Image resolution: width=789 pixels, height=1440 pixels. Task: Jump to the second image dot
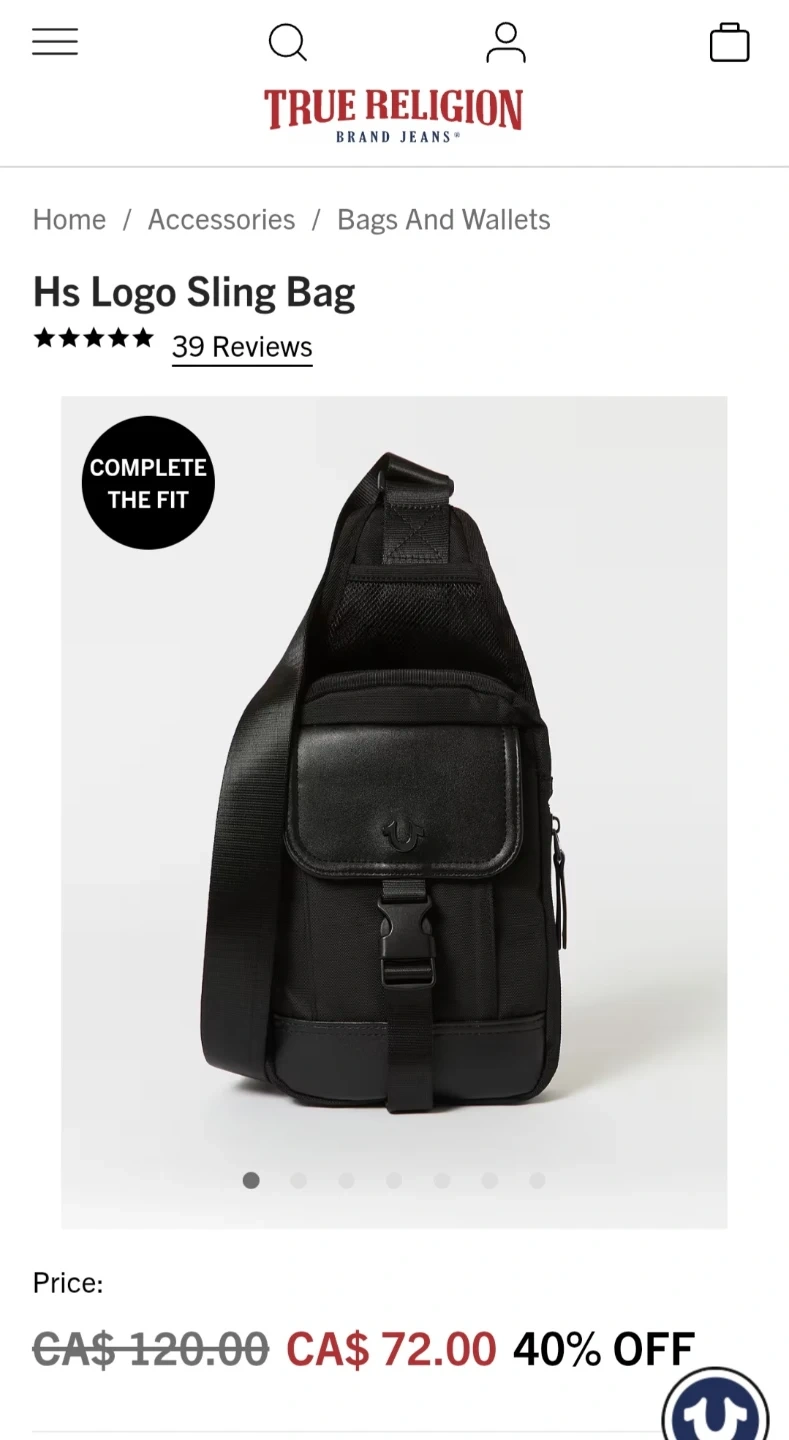pyautogui.click(x=298, y=1181)
